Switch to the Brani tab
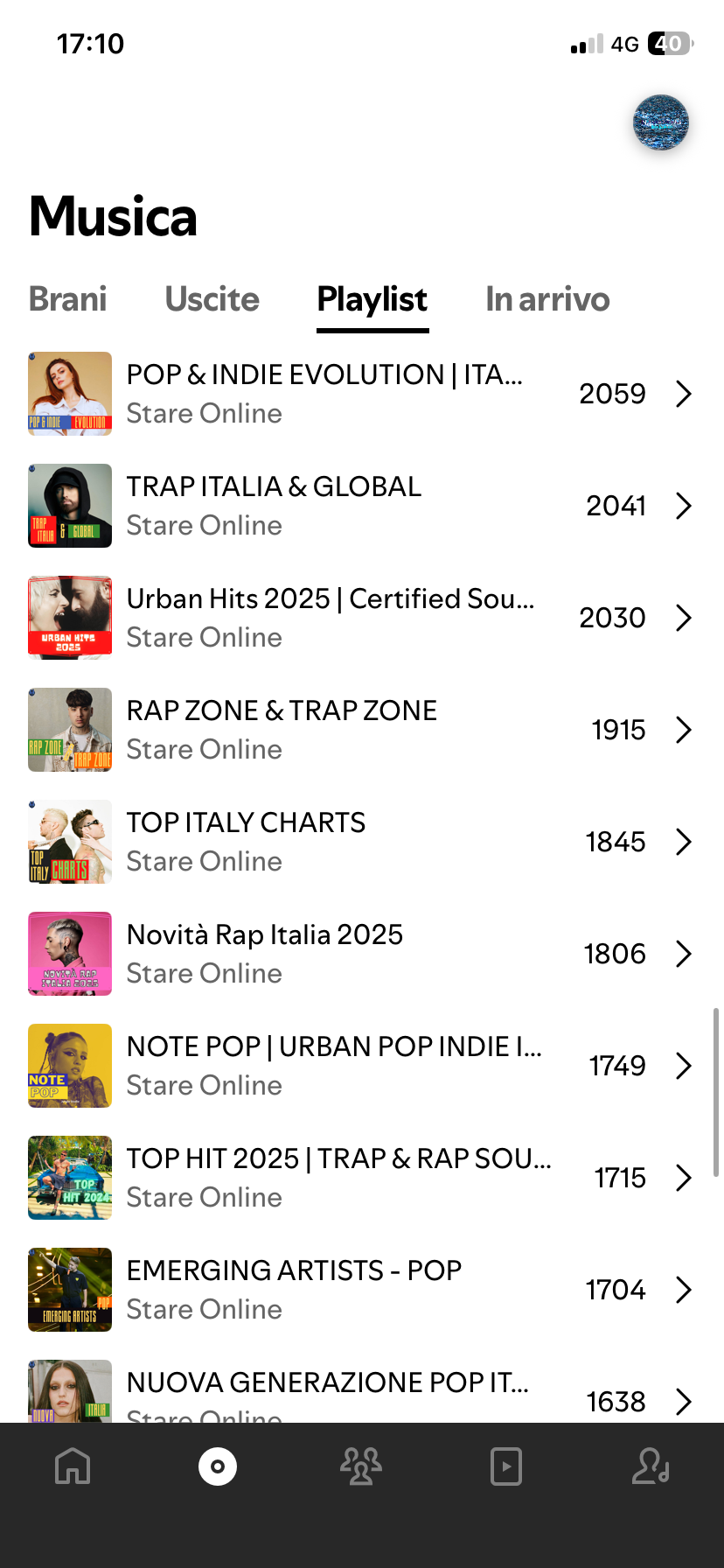Screen dimensions: 724x1568 coord(68,299)
